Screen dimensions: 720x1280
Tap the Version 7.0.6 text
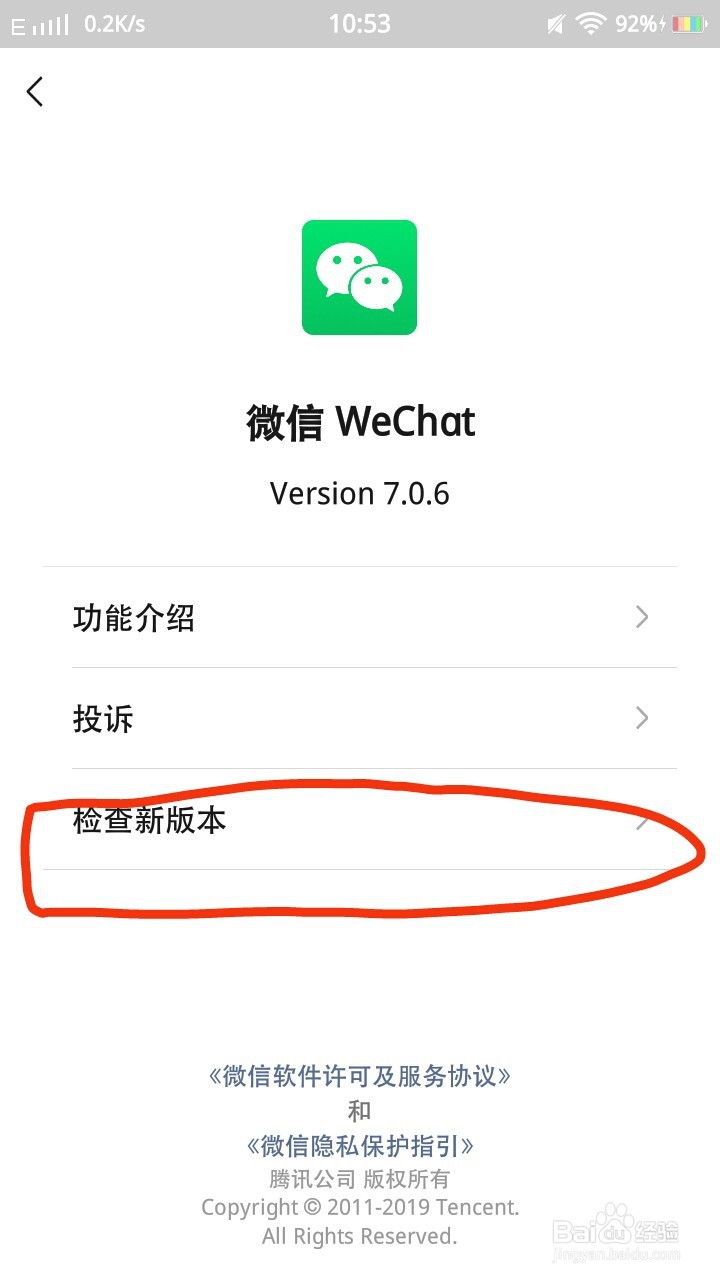pyautogui.click(x=360, y=493)
